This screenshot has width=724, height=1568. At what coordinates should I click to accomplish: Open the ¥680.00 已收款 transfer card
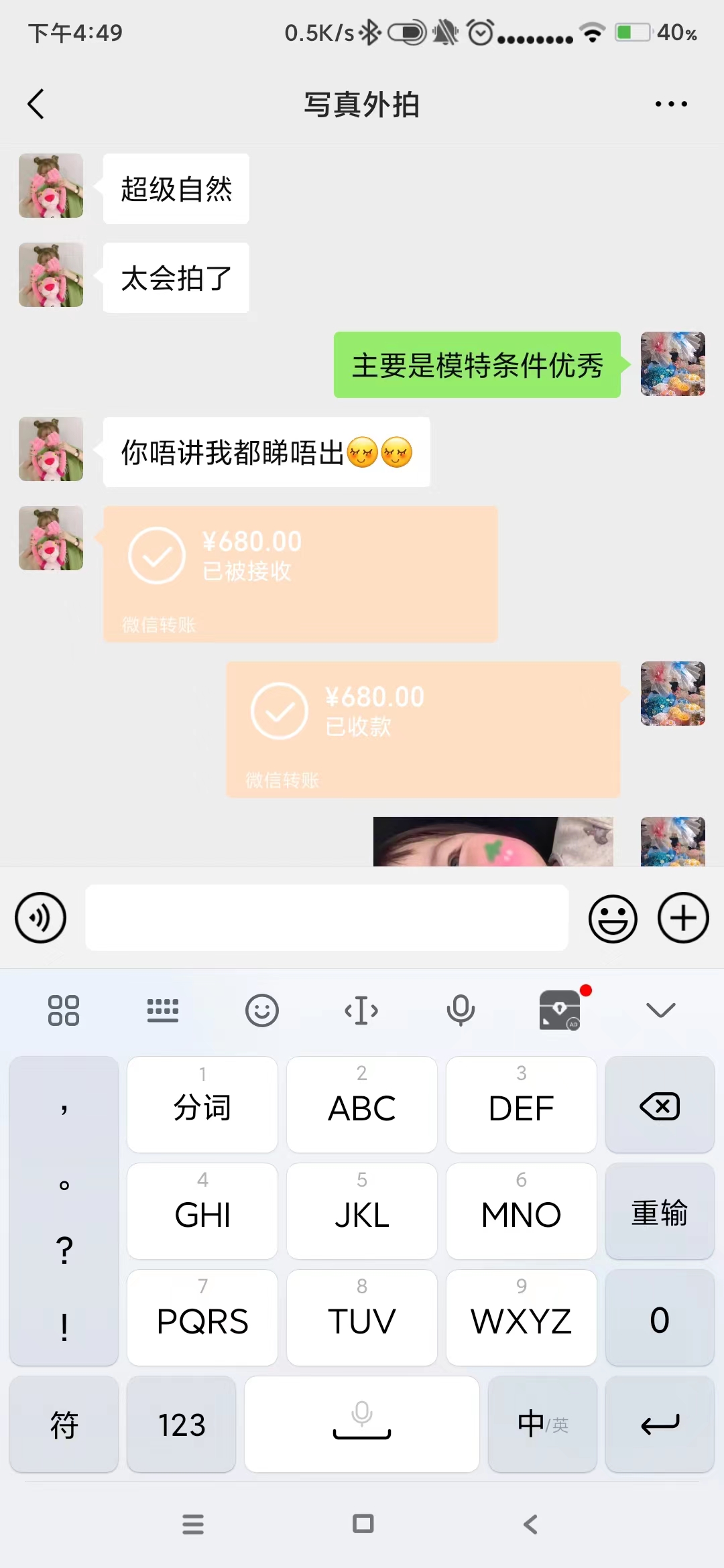pos(423,730)
